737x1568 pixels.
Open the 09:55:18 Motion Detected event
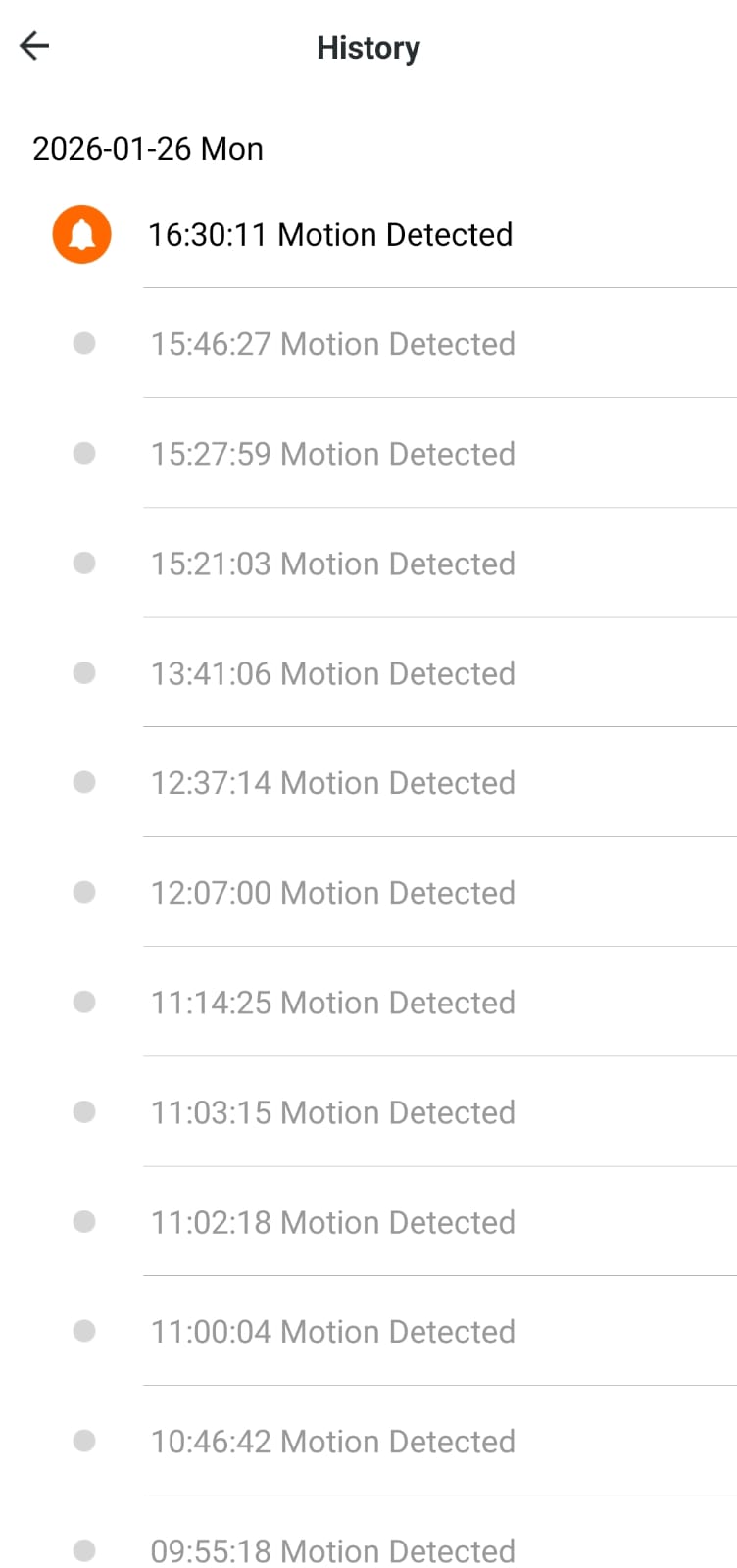(x=333, y=1551)
